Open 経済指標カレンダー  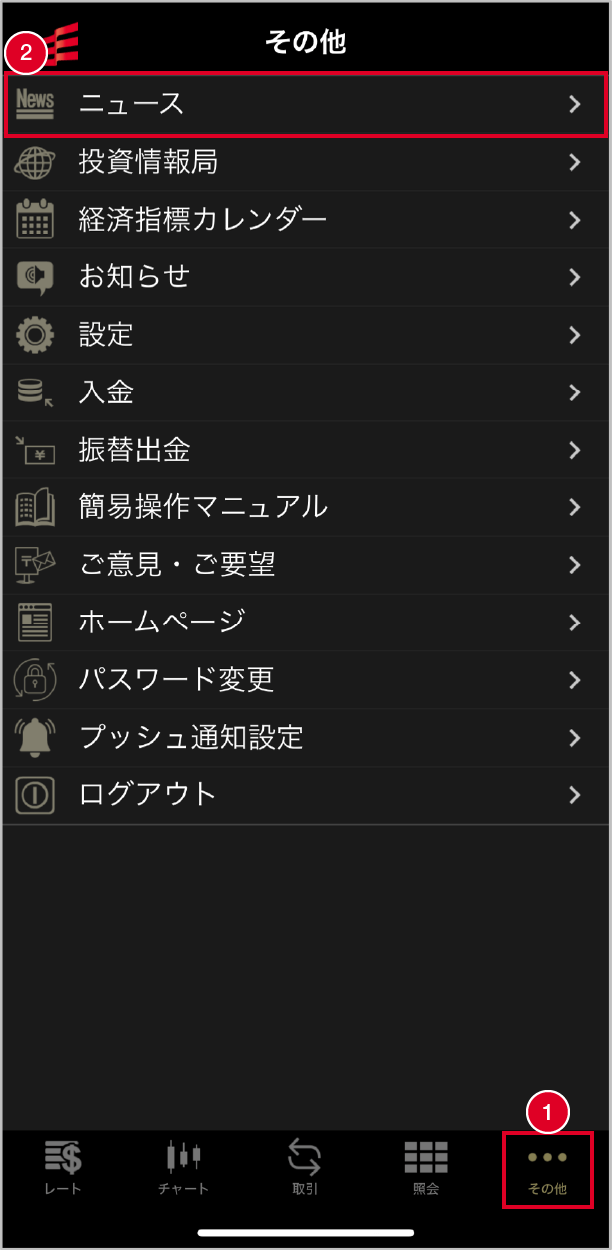305,220
